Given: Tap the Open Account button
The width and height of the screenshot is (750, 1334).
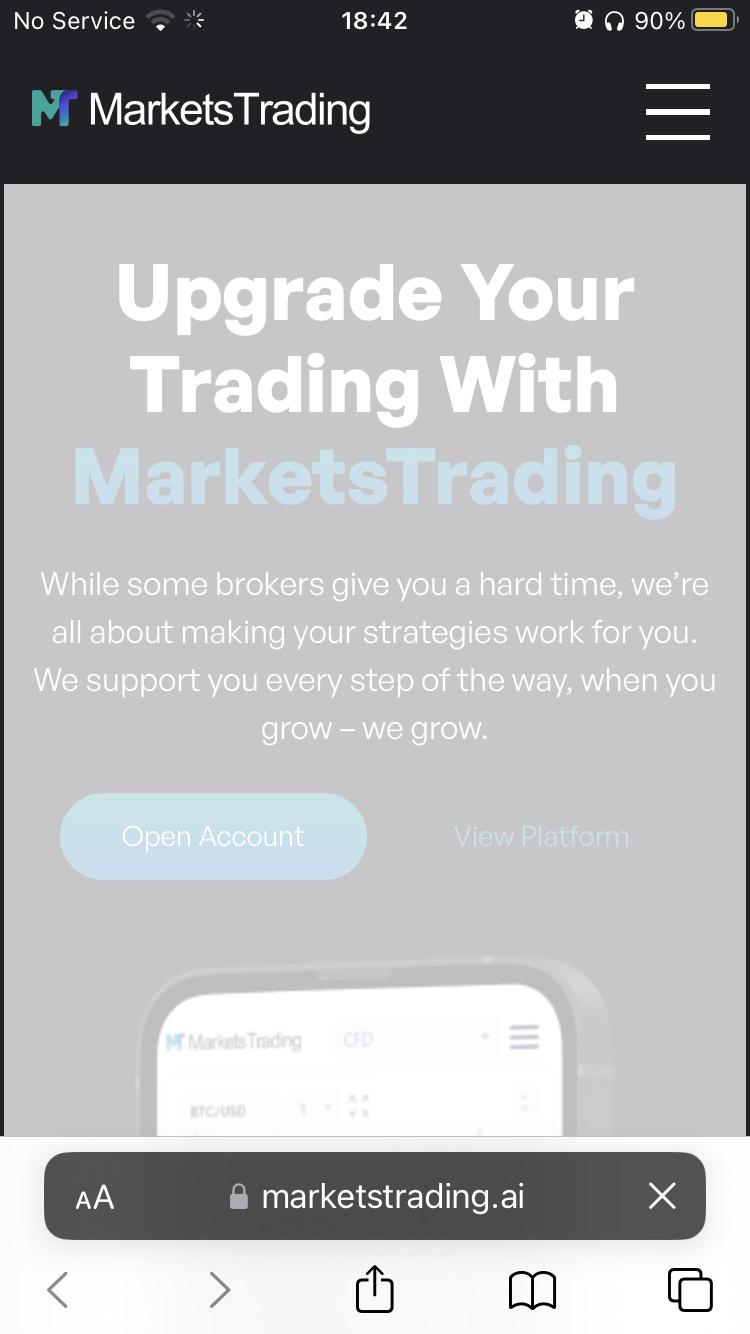Looking at the screenshot, I should [x=213, y=836].
